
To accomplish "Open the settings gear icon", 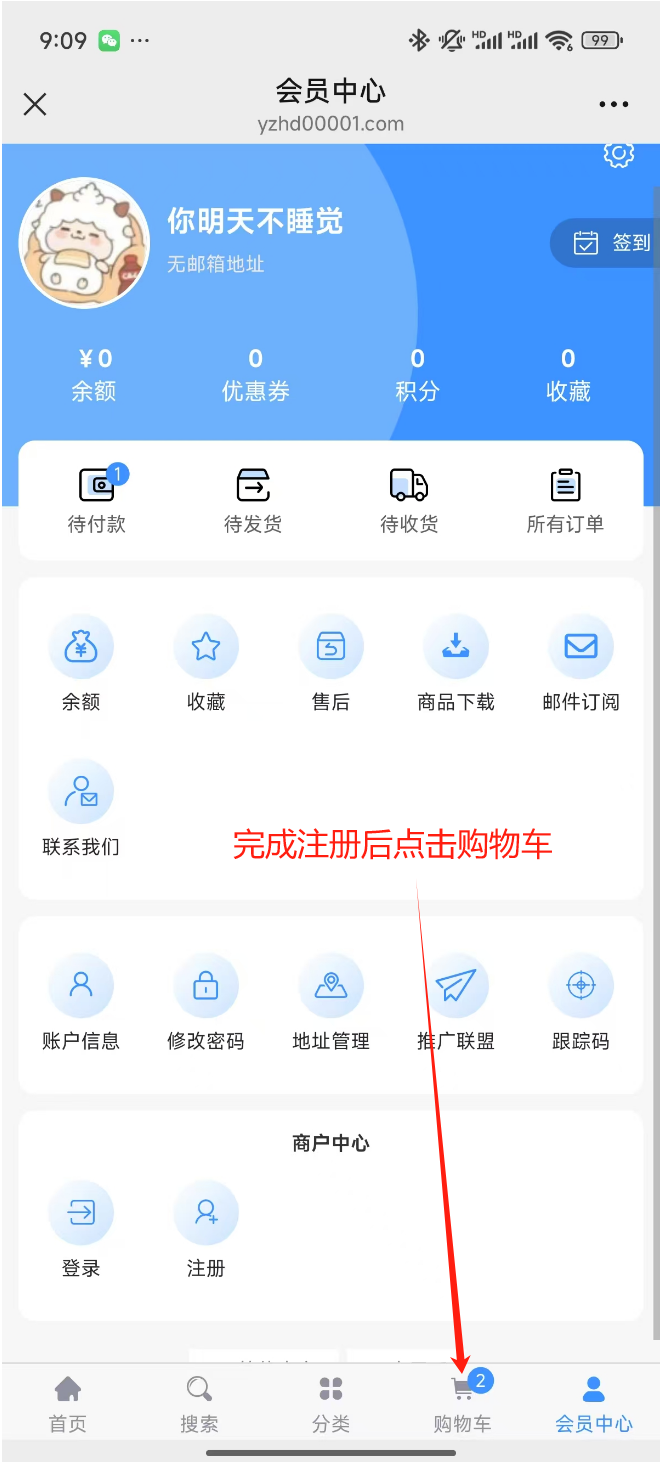I will (x=619, y=155).
